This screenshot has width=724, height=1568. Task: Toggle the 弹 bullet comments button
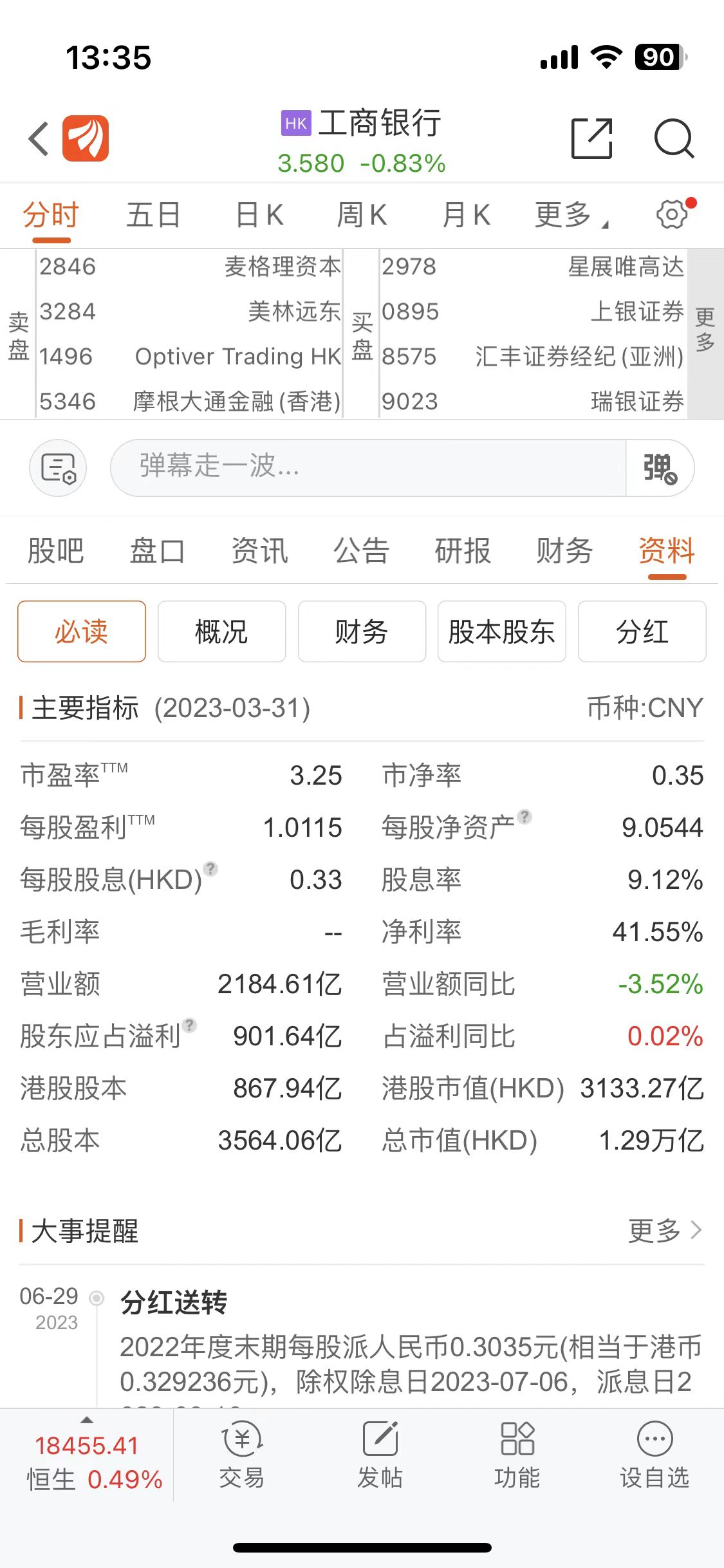(x=660, y=467)
